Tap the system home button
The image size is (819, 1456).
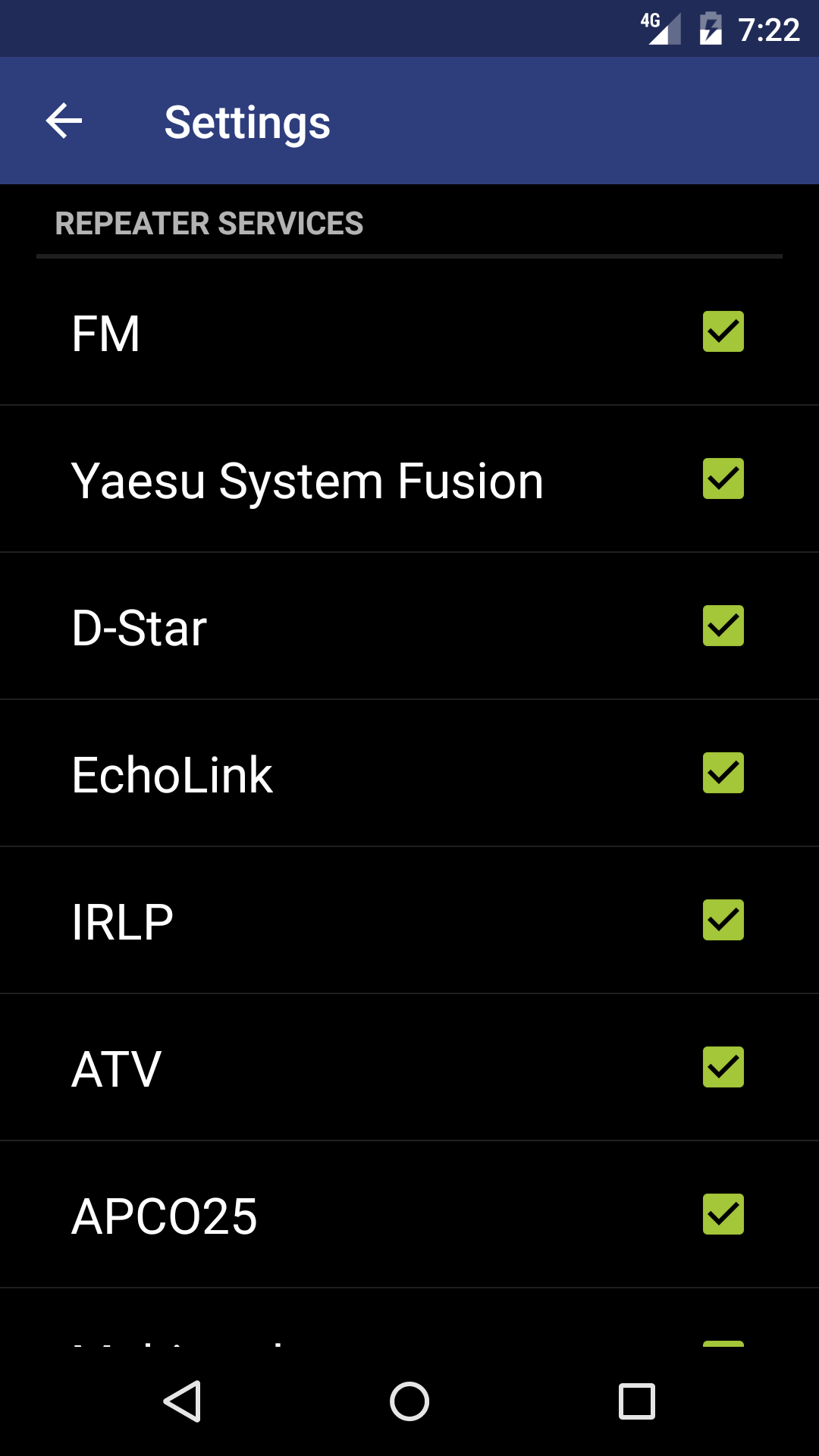click(409, 1401)
